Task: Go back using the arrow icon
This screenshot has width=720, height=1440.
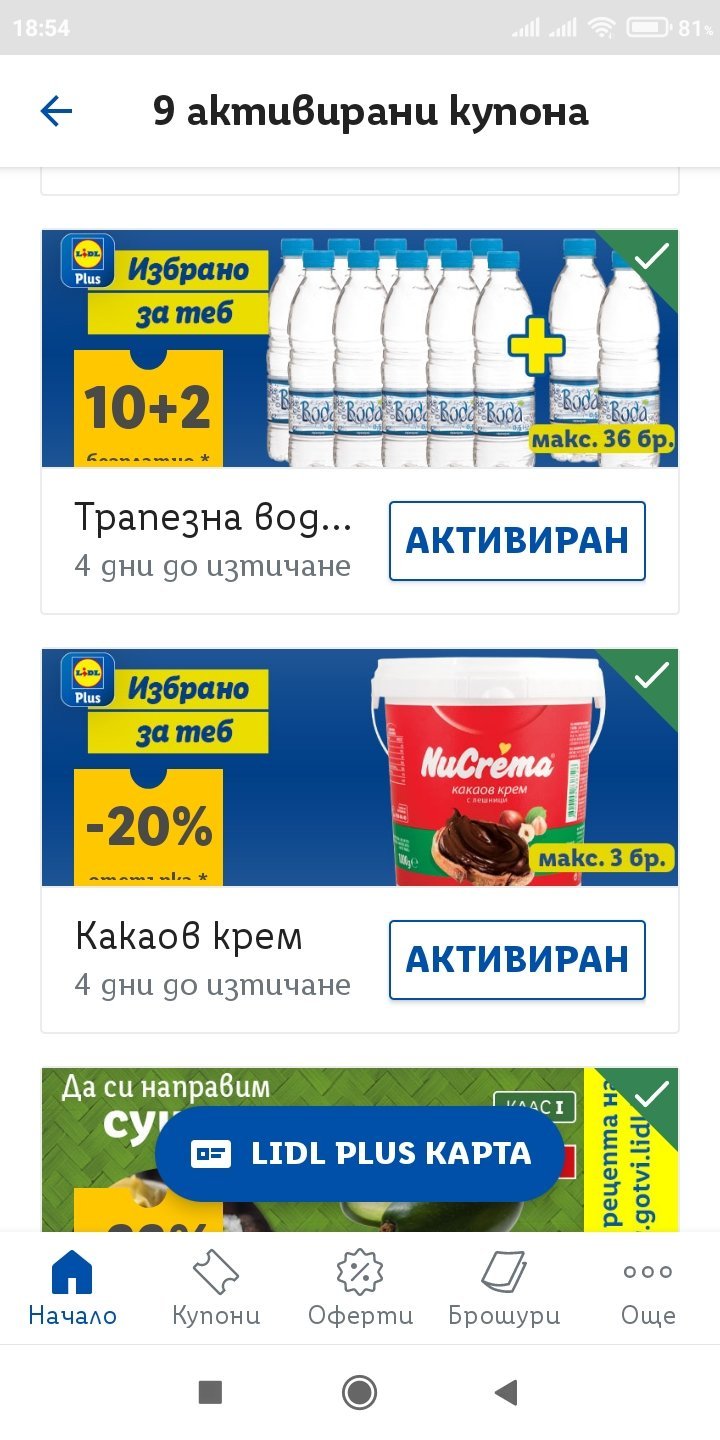Action: (x=56, y=111)
